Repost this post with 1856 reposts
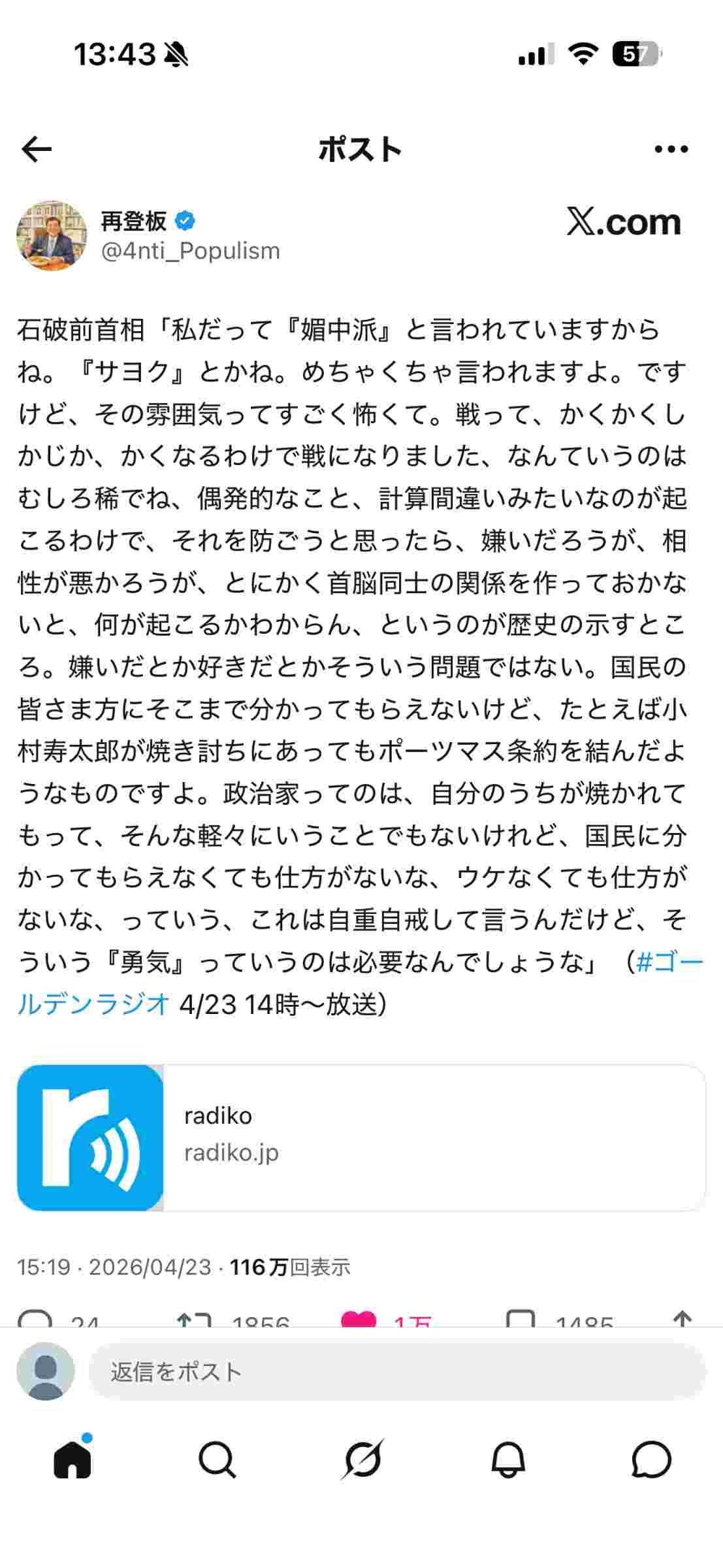 click(194, 1320)
